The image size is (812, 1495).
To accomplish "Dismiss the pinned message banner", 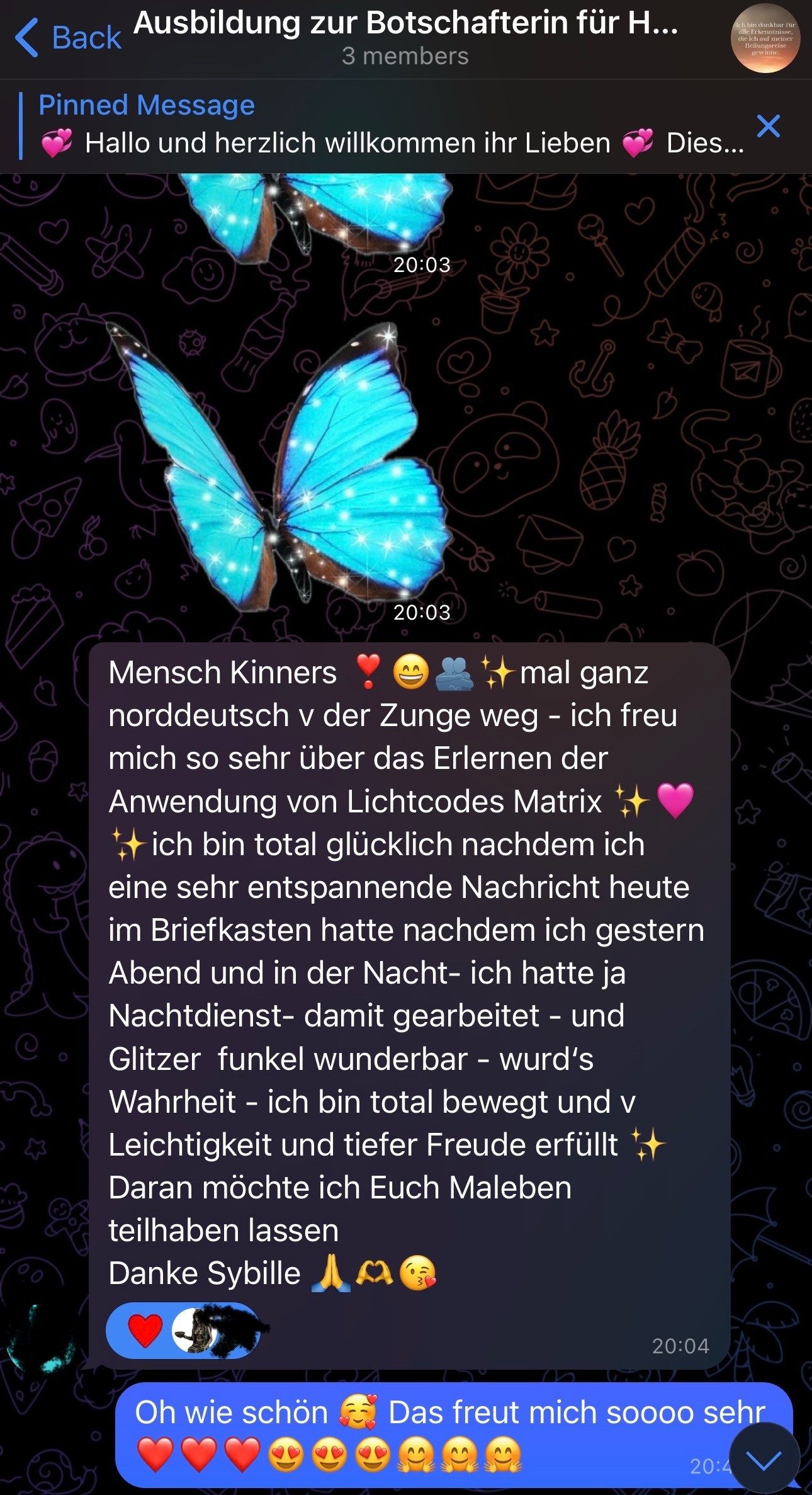I will tap(769, 126).
